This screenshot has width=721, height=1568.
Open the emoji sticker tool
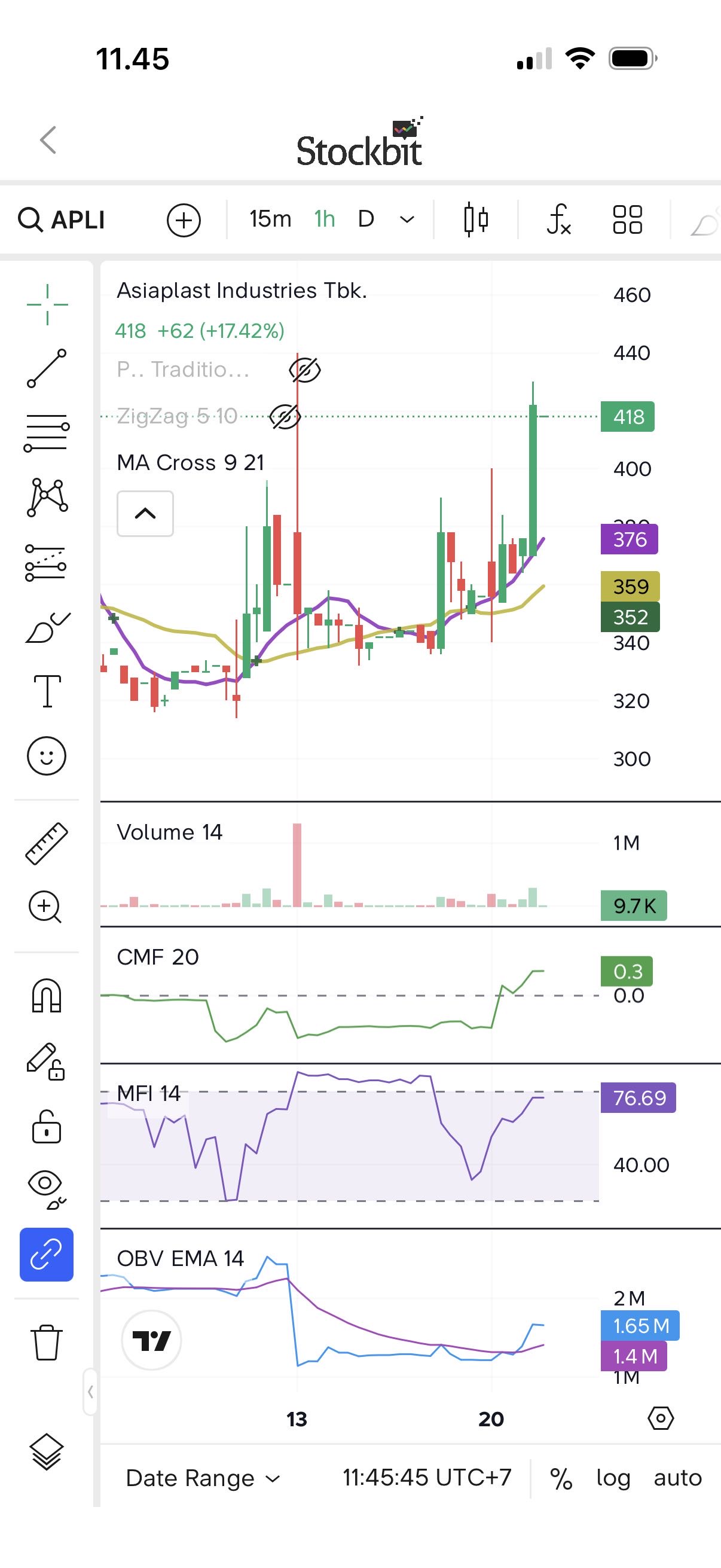click(x=46, y=756)
